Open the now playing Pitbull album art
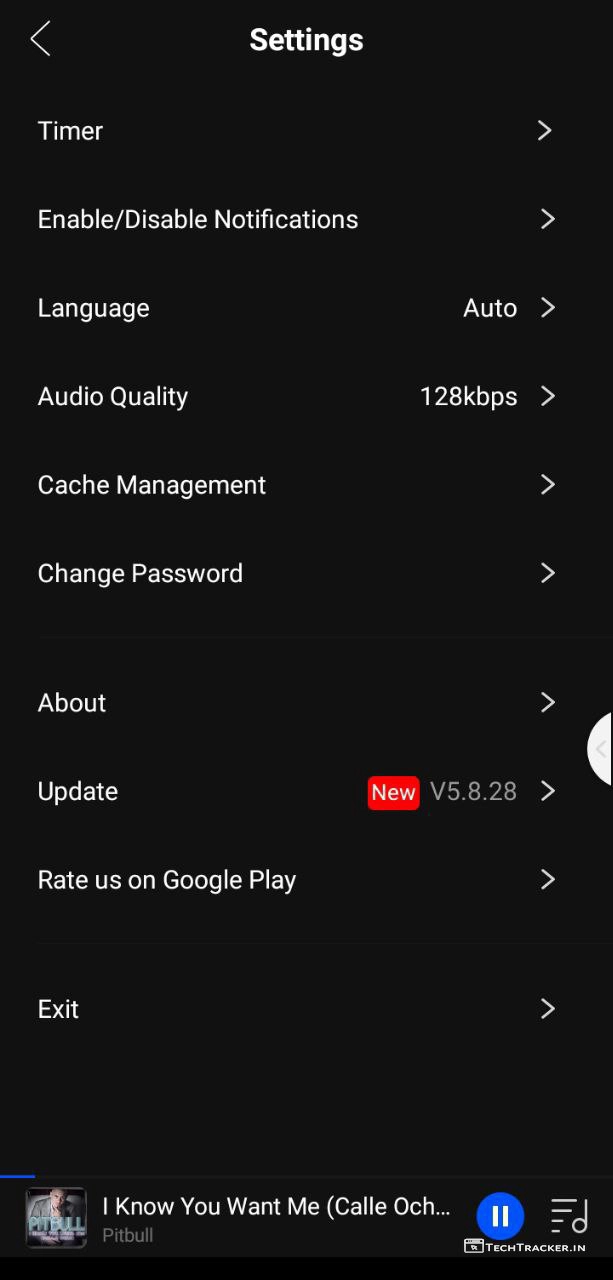The image size is (613, 1280). 56,1218
